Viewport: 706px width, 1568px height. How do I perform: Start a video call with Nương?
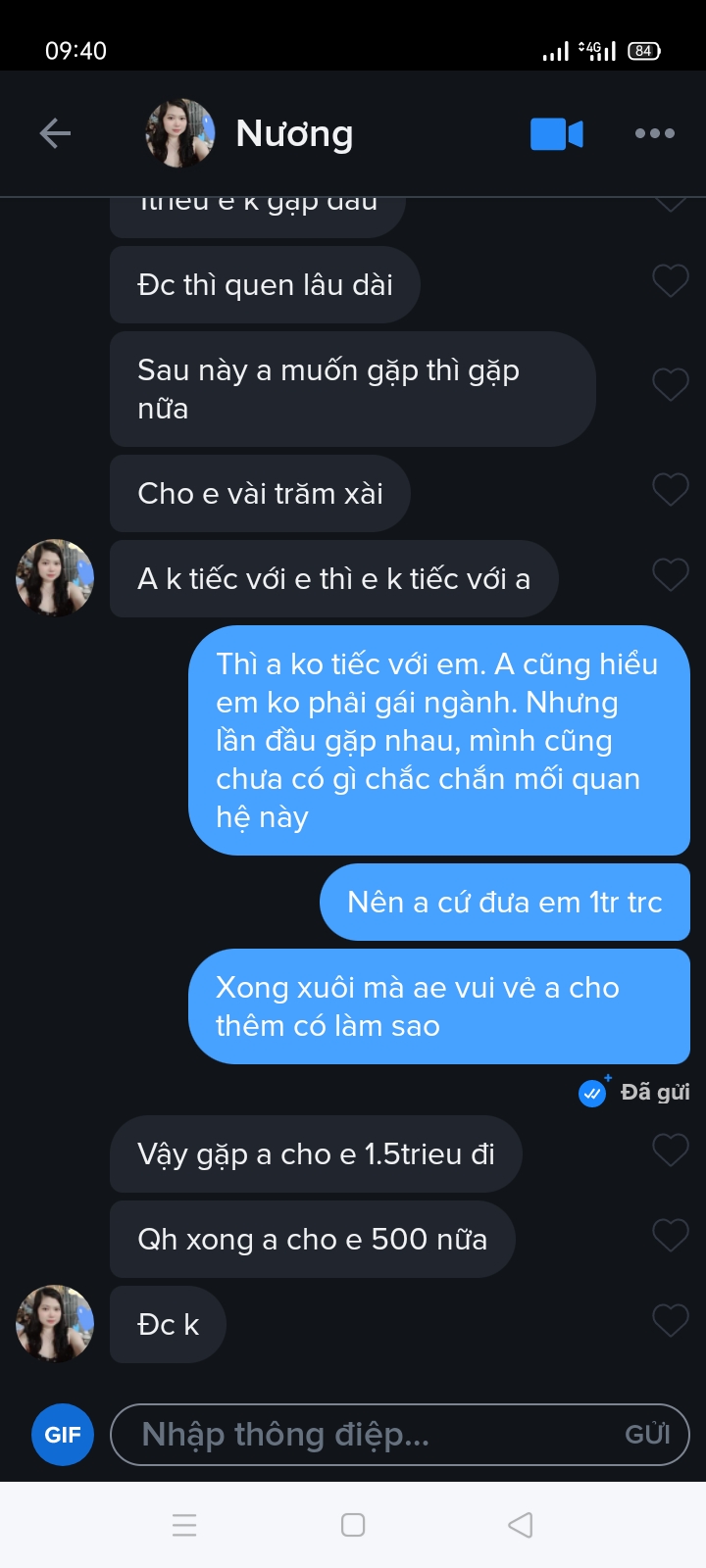click(556, 133)
